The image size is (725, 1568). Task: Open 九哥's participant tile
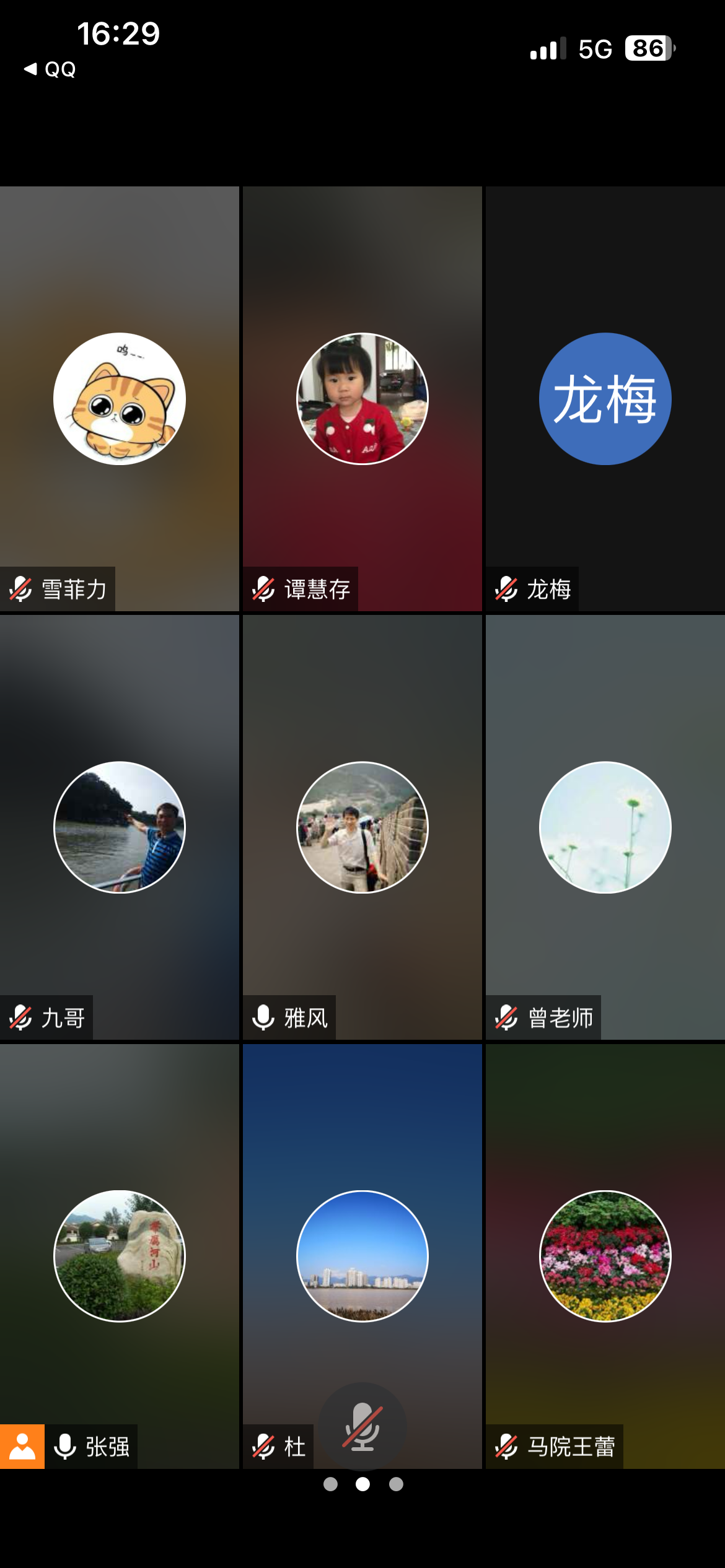pyautogui.click(x=120, y=827)
